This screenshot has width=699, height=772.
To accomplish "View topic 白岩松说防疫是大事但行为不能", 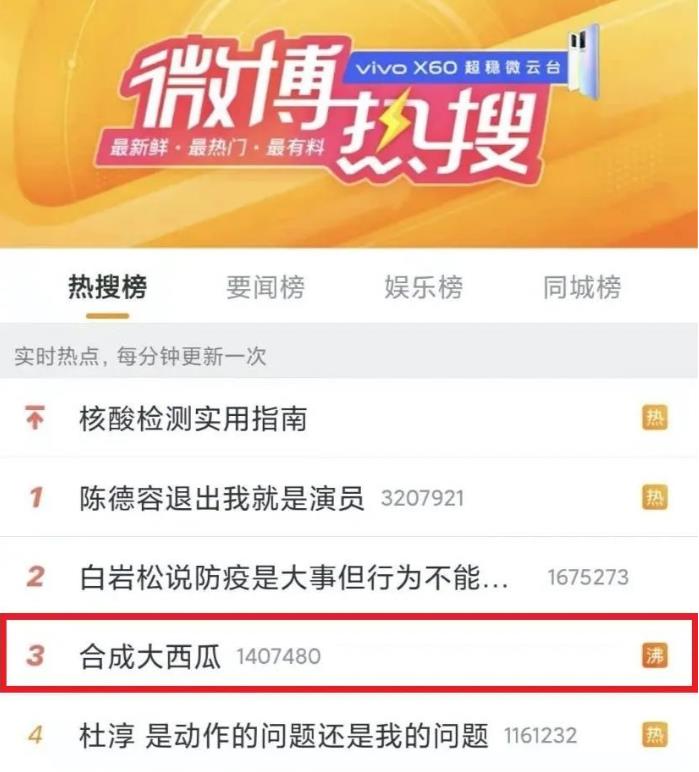I will point(294,577).
